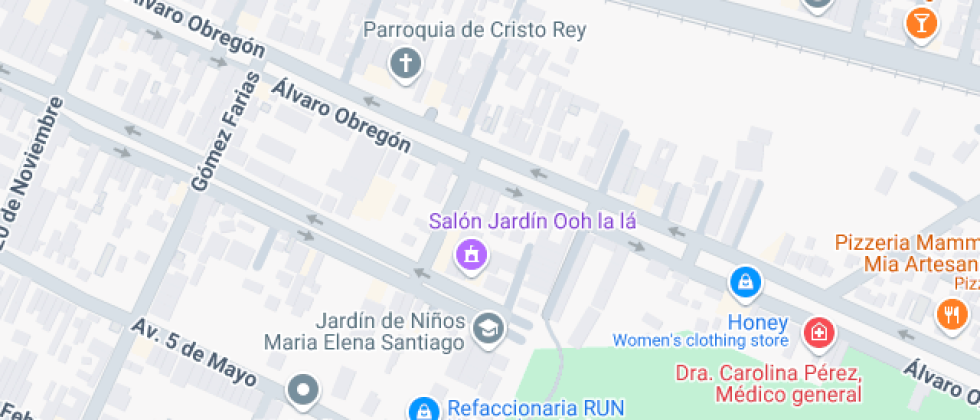Screen dimensions: 980x420
Task: Select the Salón Jardín Ooh la lá marker
Action: pos(471,256)
